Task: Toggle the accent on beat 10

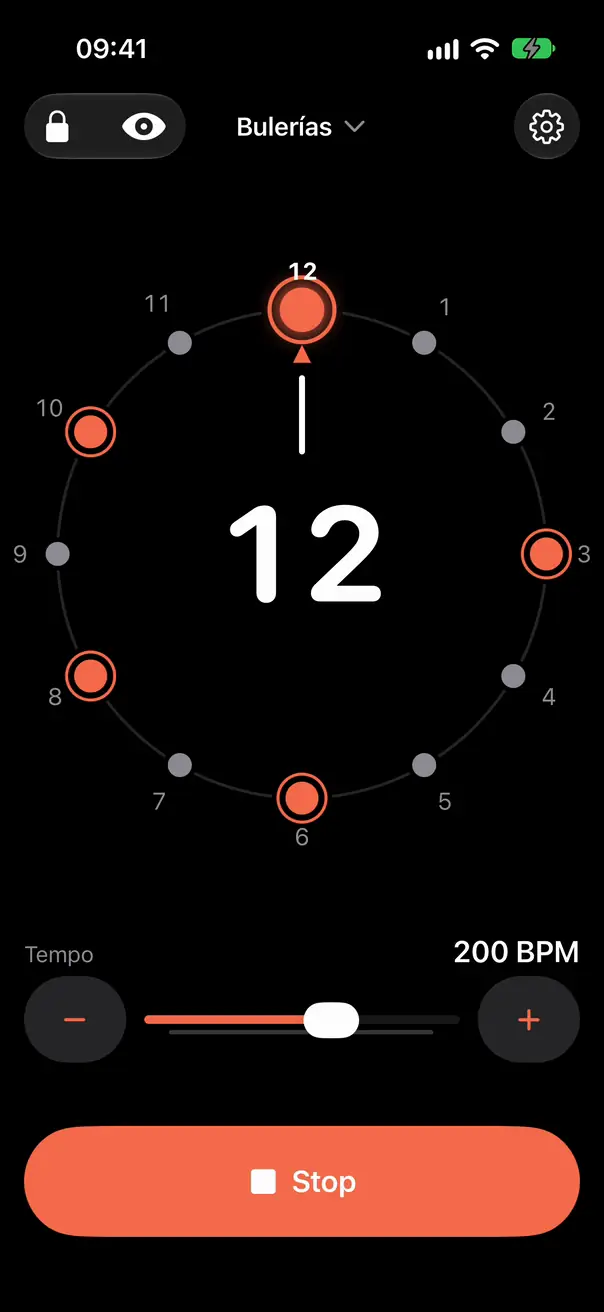Action: (91, 432)
